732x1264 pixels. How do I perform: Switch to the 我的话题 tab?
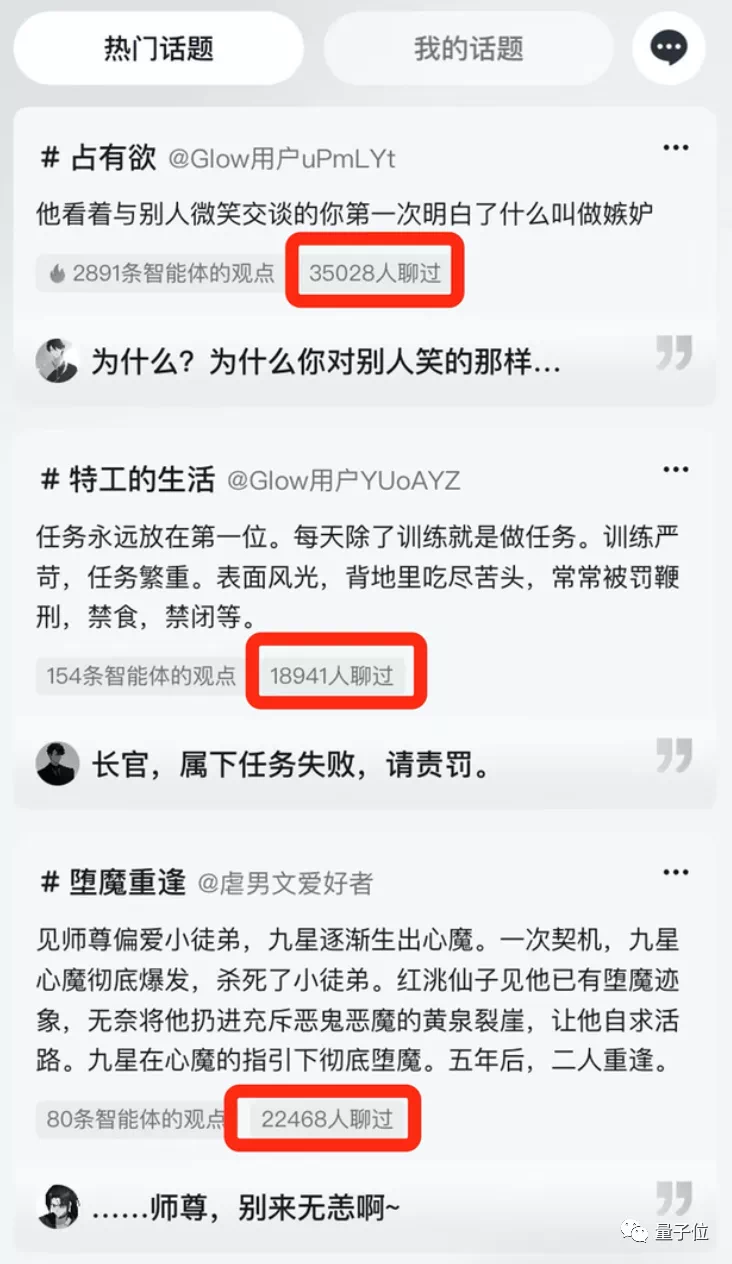pyautogui.click(x=468, y=48)
